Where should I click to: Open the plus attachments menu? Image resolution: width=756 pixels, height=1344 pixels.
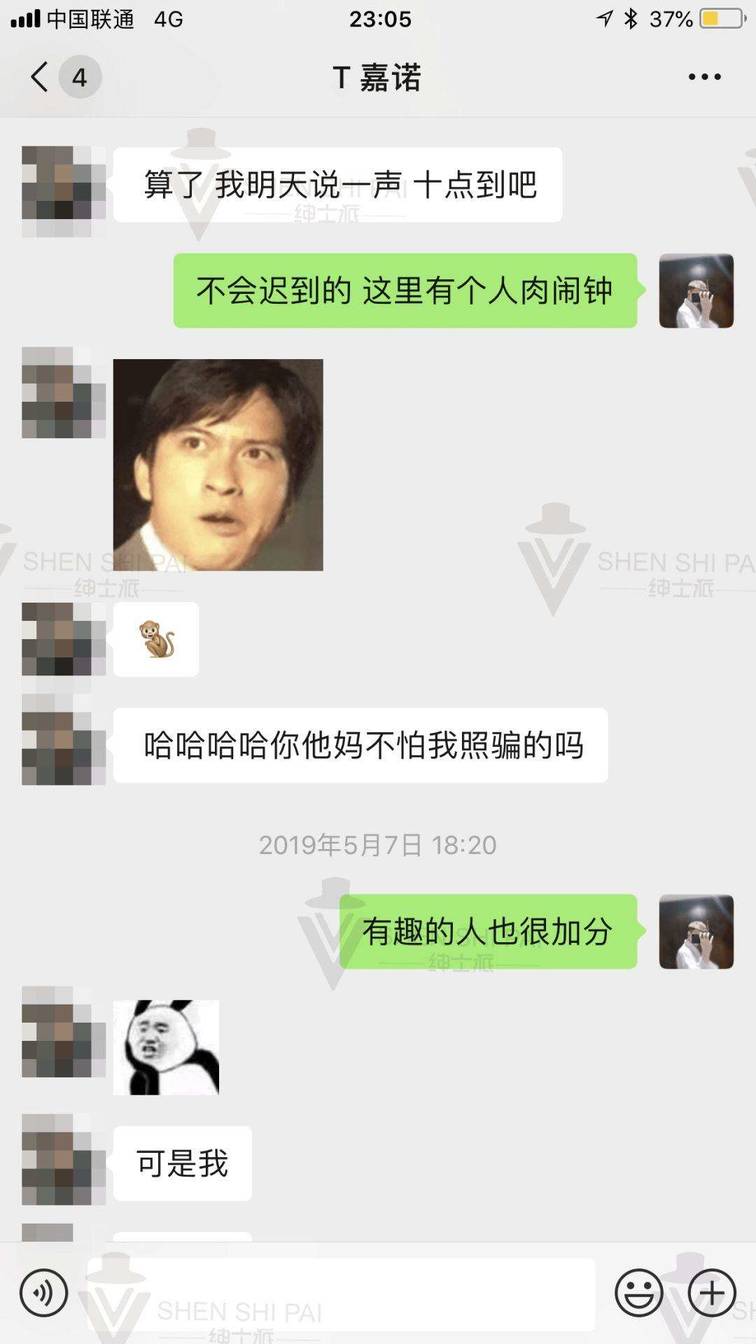pyautogui.click(x=711, y=1292)
